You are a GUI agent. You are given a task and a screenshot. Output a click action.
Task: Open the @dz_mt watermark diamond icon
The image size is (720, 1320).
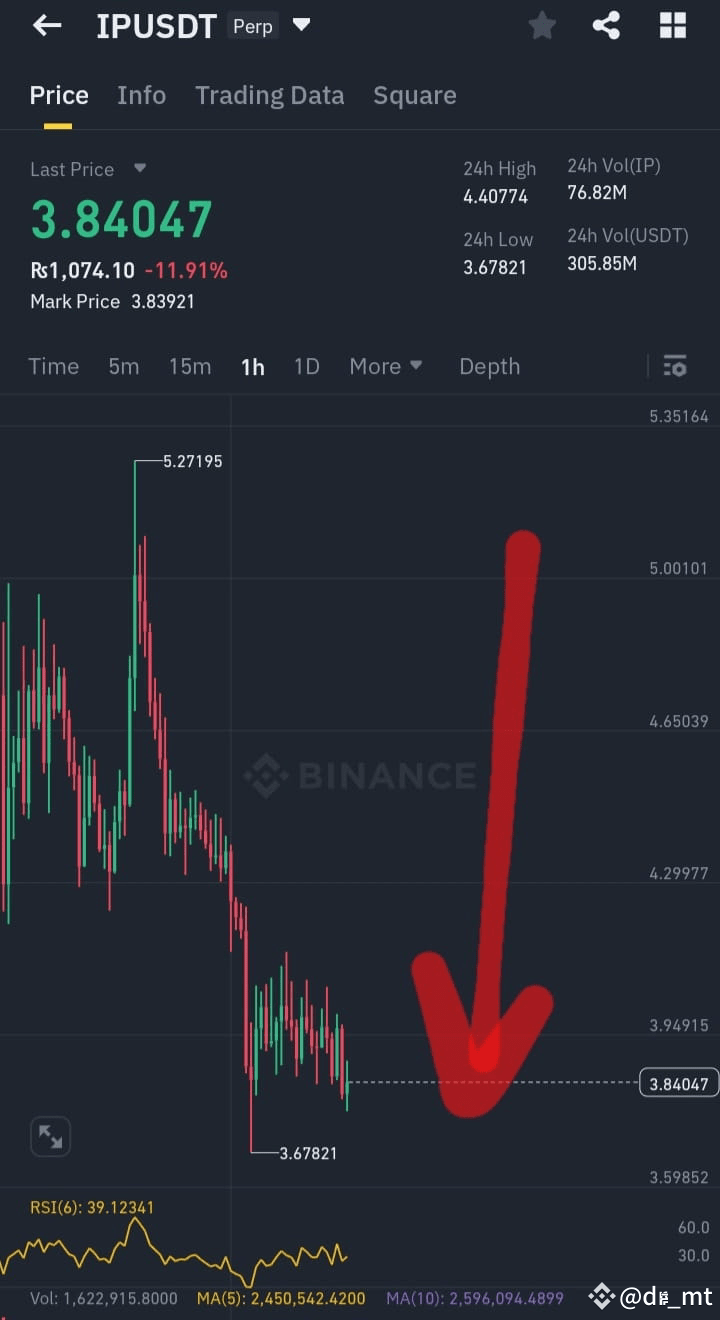click(x=601, y=1295)
